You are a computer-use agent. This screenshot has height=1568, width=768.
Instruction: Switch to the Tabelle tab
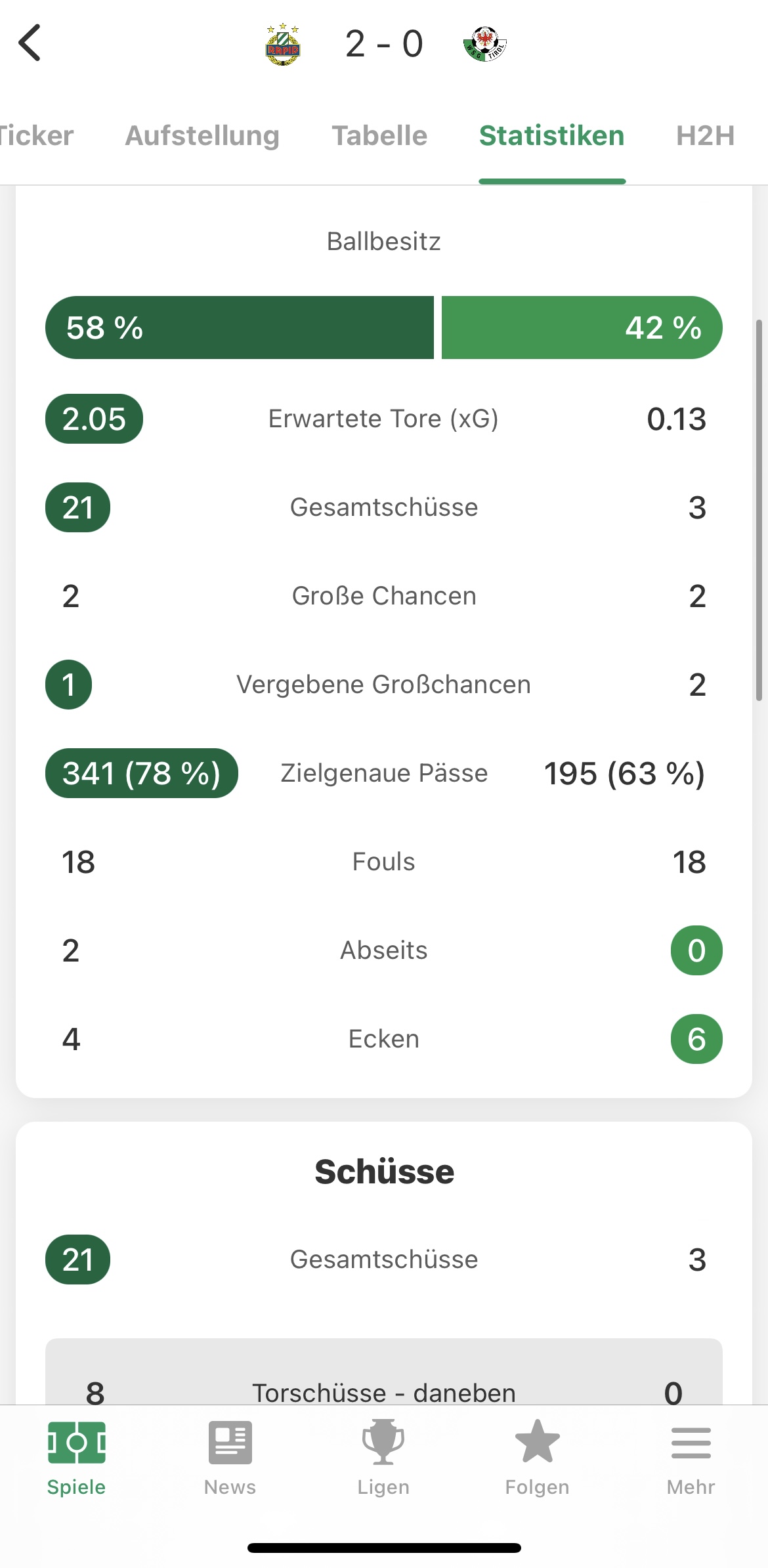[379, 136]
